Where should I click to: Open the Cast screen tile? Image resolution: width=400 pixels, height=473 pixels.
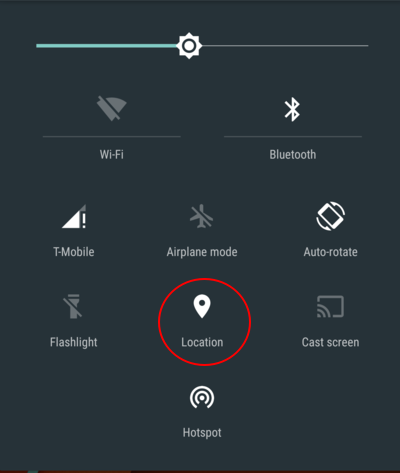[330, 321]
